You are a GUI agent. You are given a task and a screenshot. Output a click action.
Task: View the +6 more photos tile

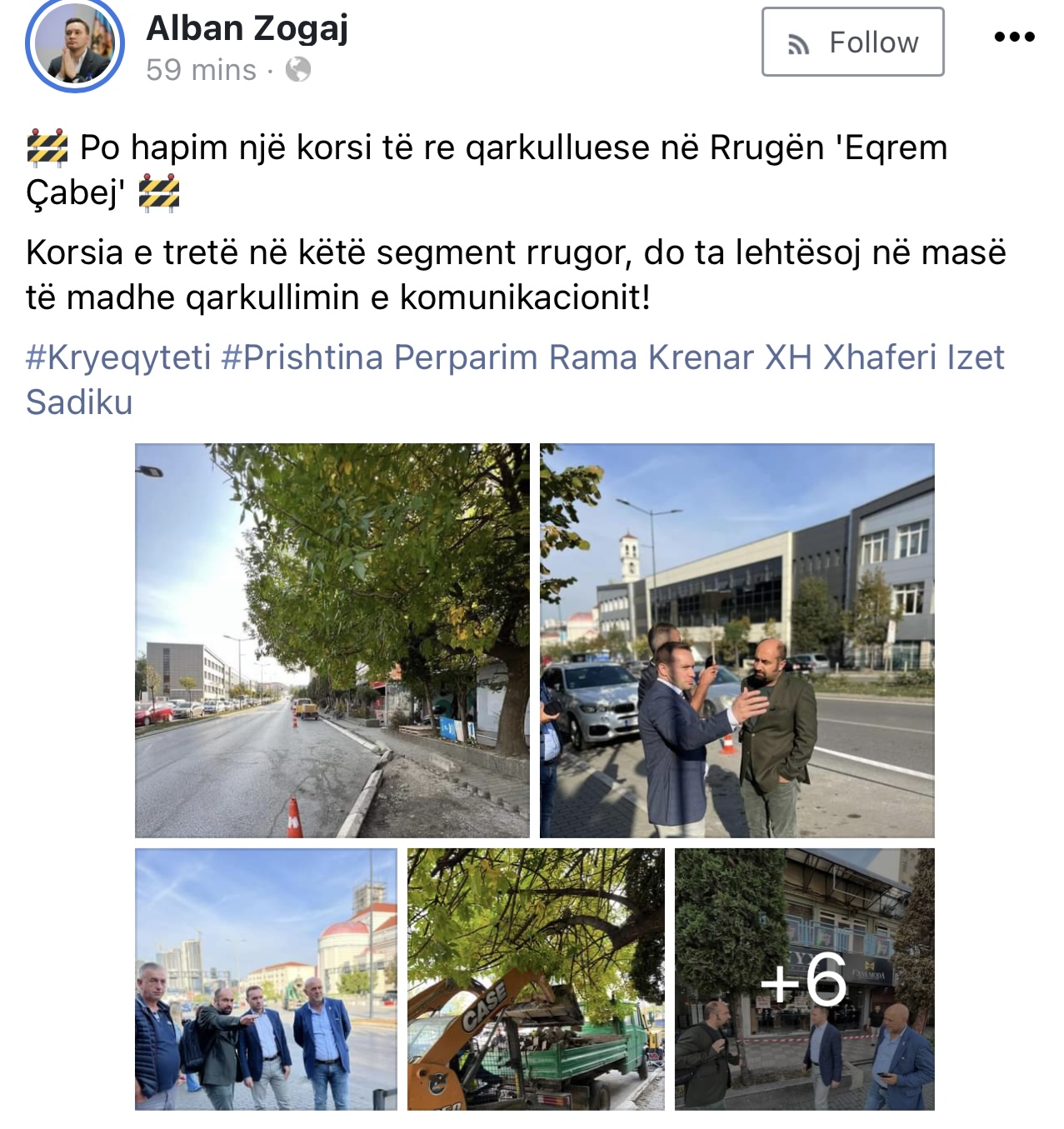(804, 978)
